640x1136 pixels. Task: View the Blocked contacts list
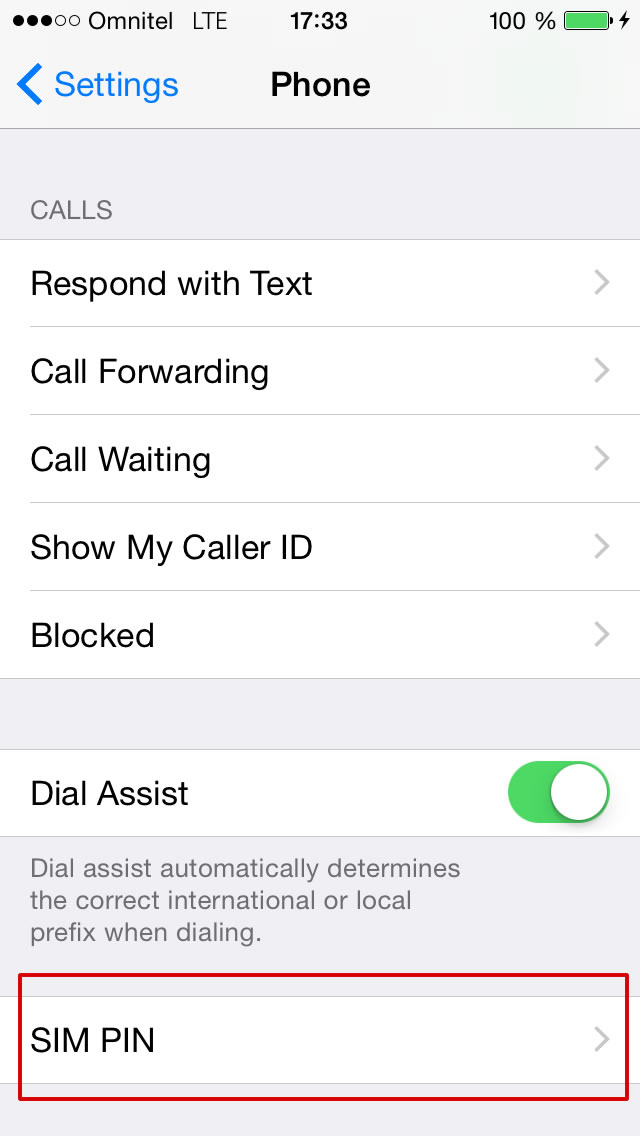[320, 636]
